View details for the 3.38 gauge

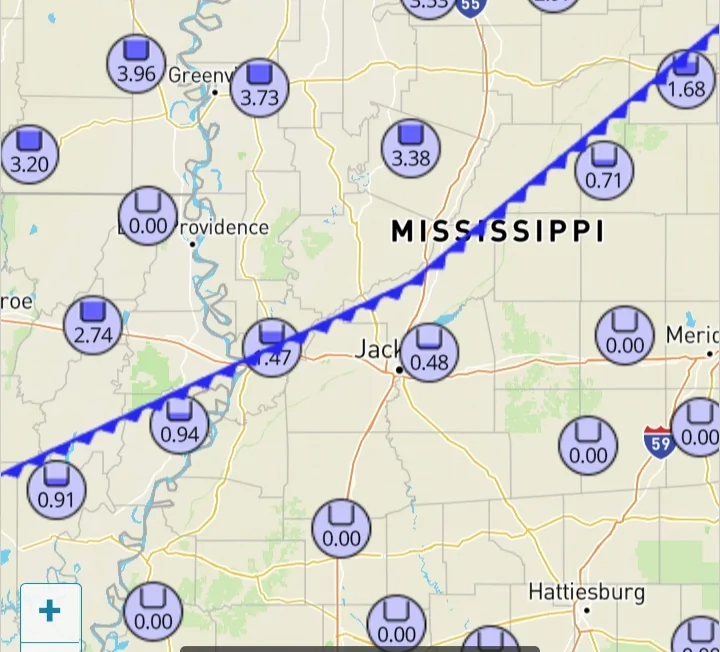[x=411, y=148]
